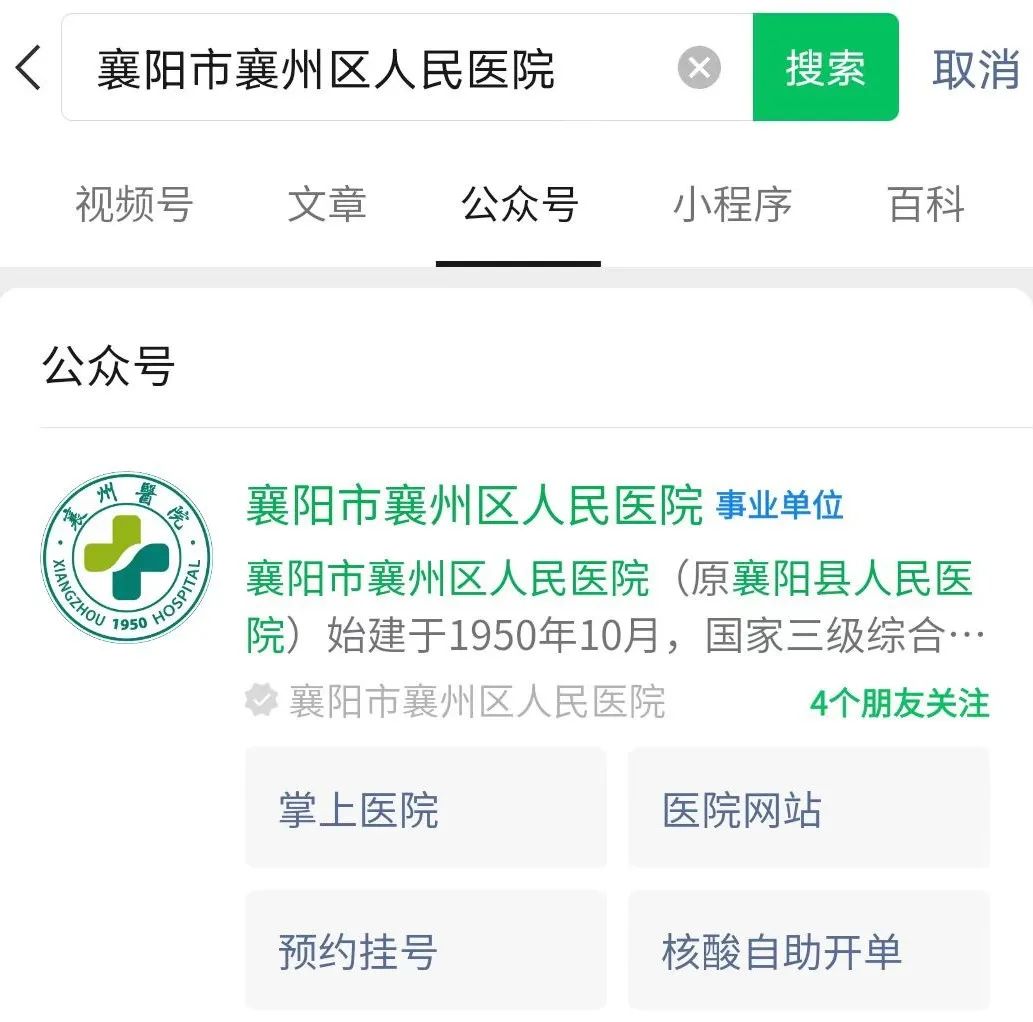Open 核酸自助开单 service
This screenshot has width=1033, height=1022.
coord(808,950)
